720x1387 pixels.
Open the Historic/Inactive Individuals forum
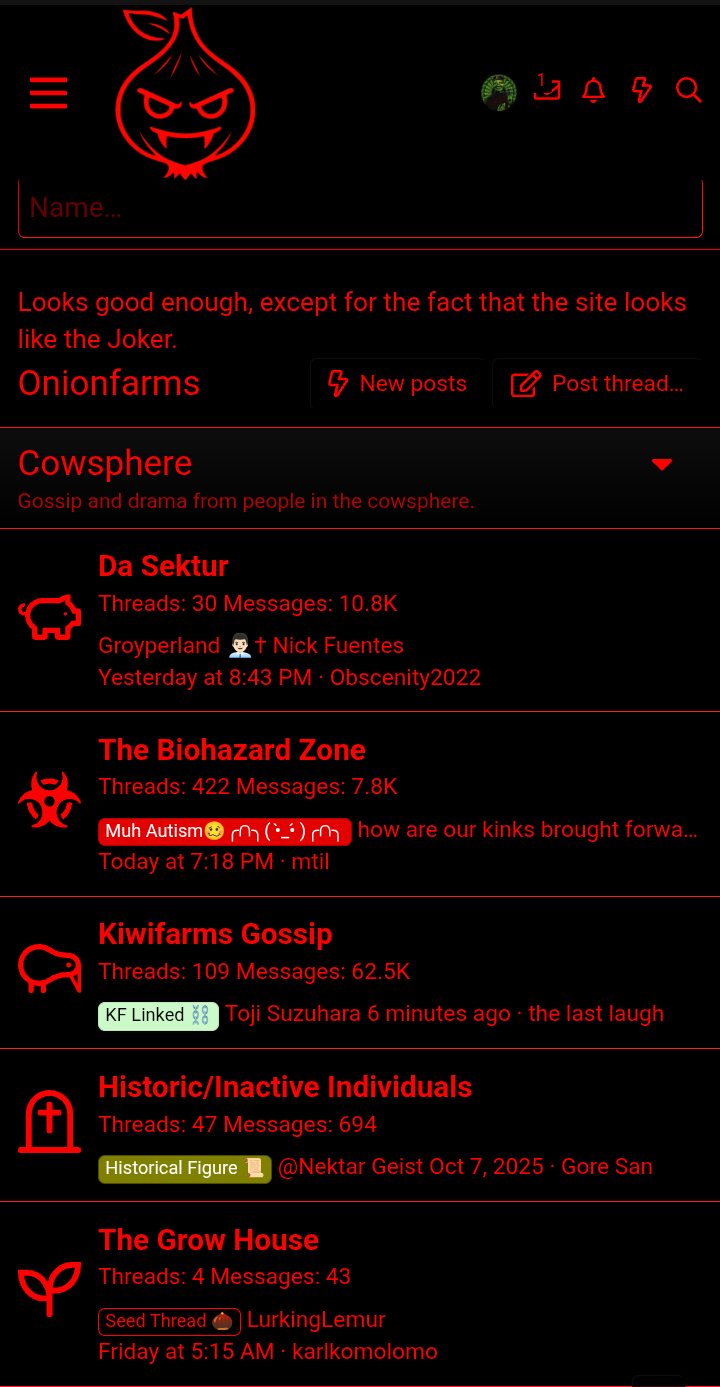[285, 1087]
